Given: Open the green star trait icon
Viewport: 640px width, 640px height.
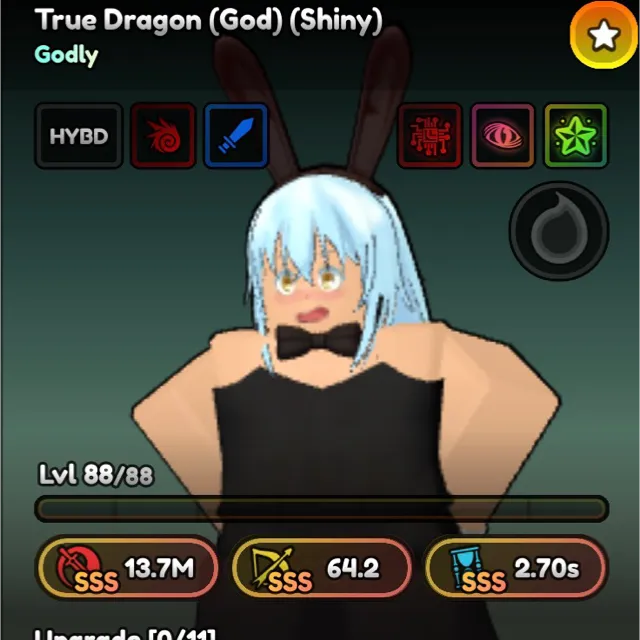Looking at the screenshot, I should click(x=576, y=136).
